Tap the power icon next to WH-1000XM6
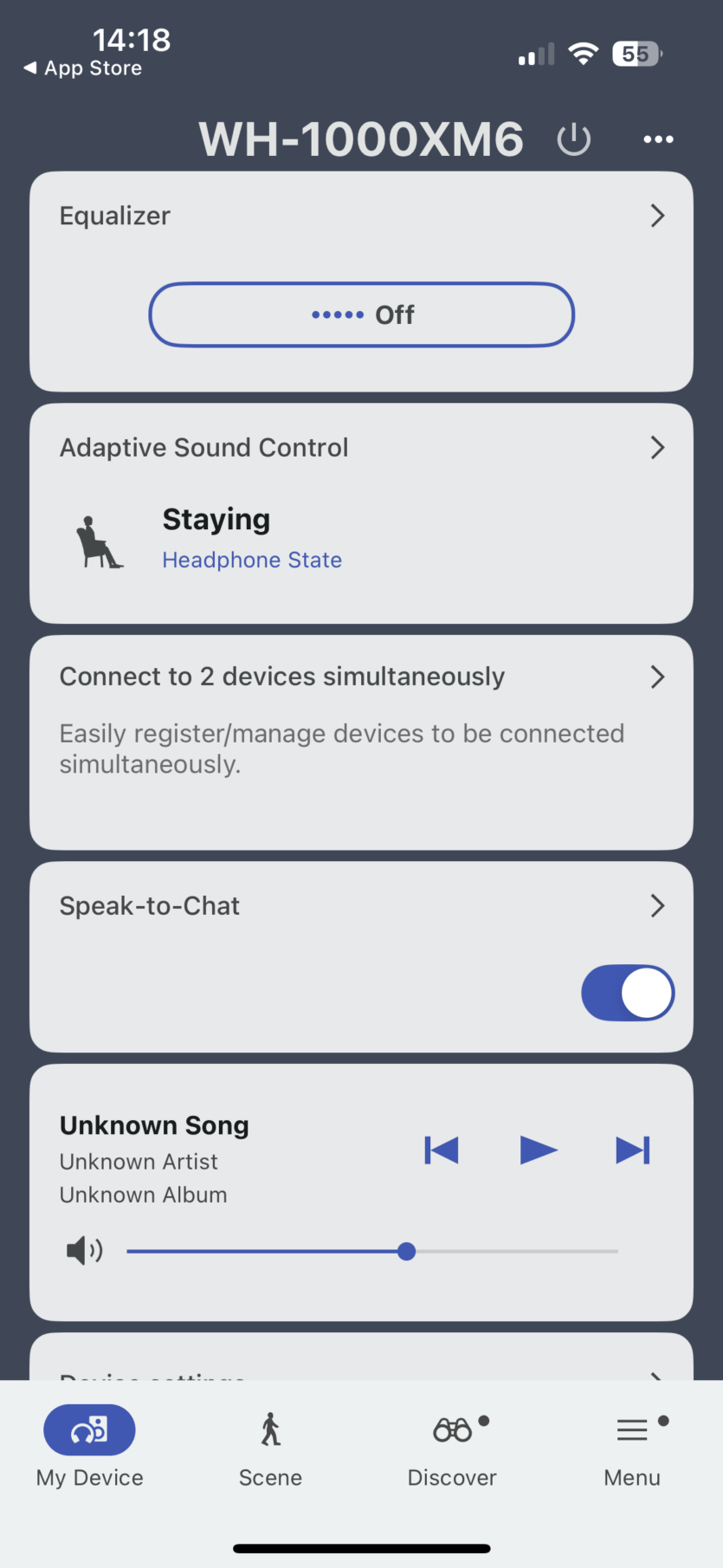This screenshot has width=723, height=1568. click(573, 139)
